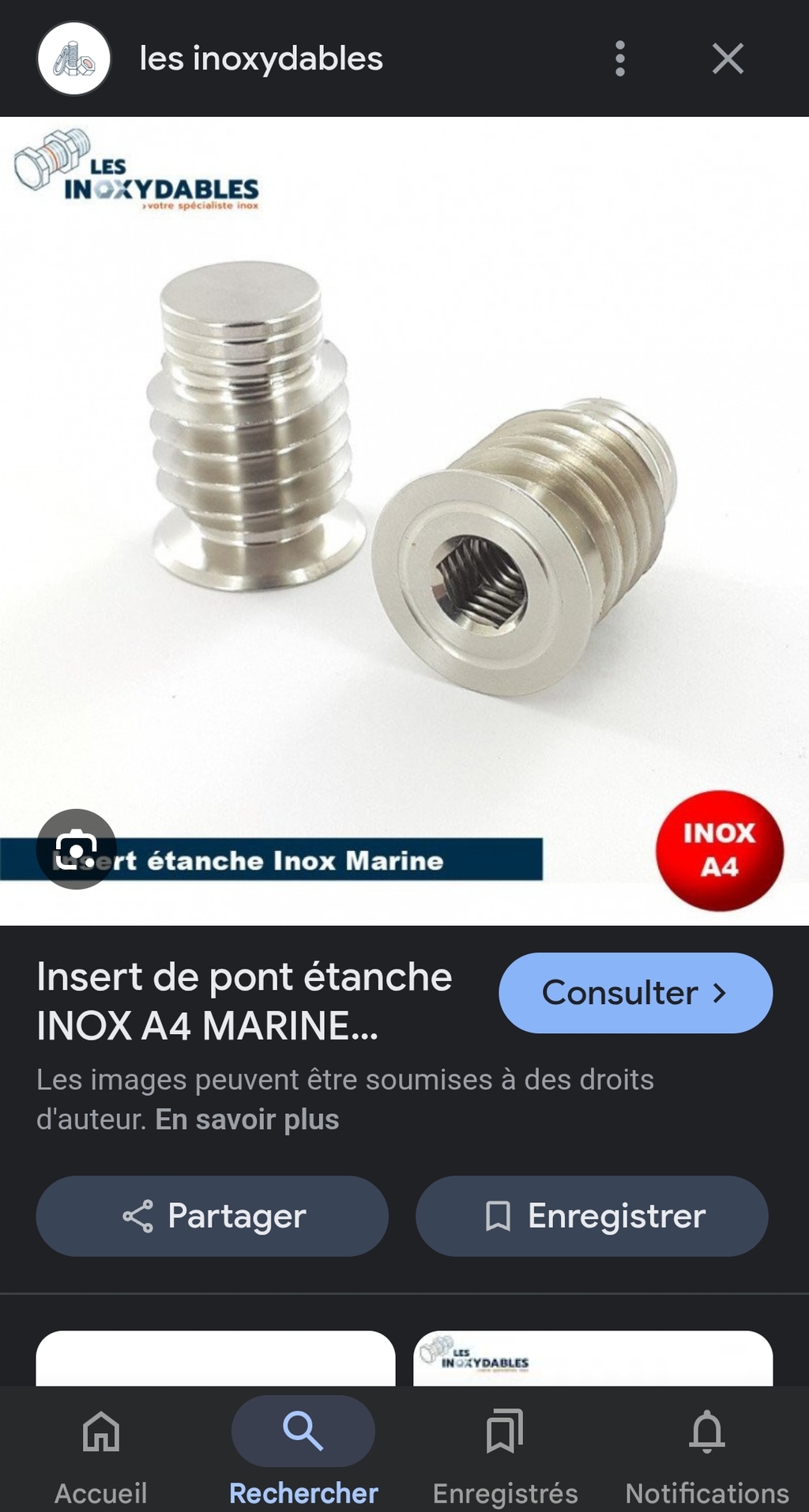Open the three-dot overflow menu
The width and height of the screenshot is (809, 1512).
tap(620, 58)
